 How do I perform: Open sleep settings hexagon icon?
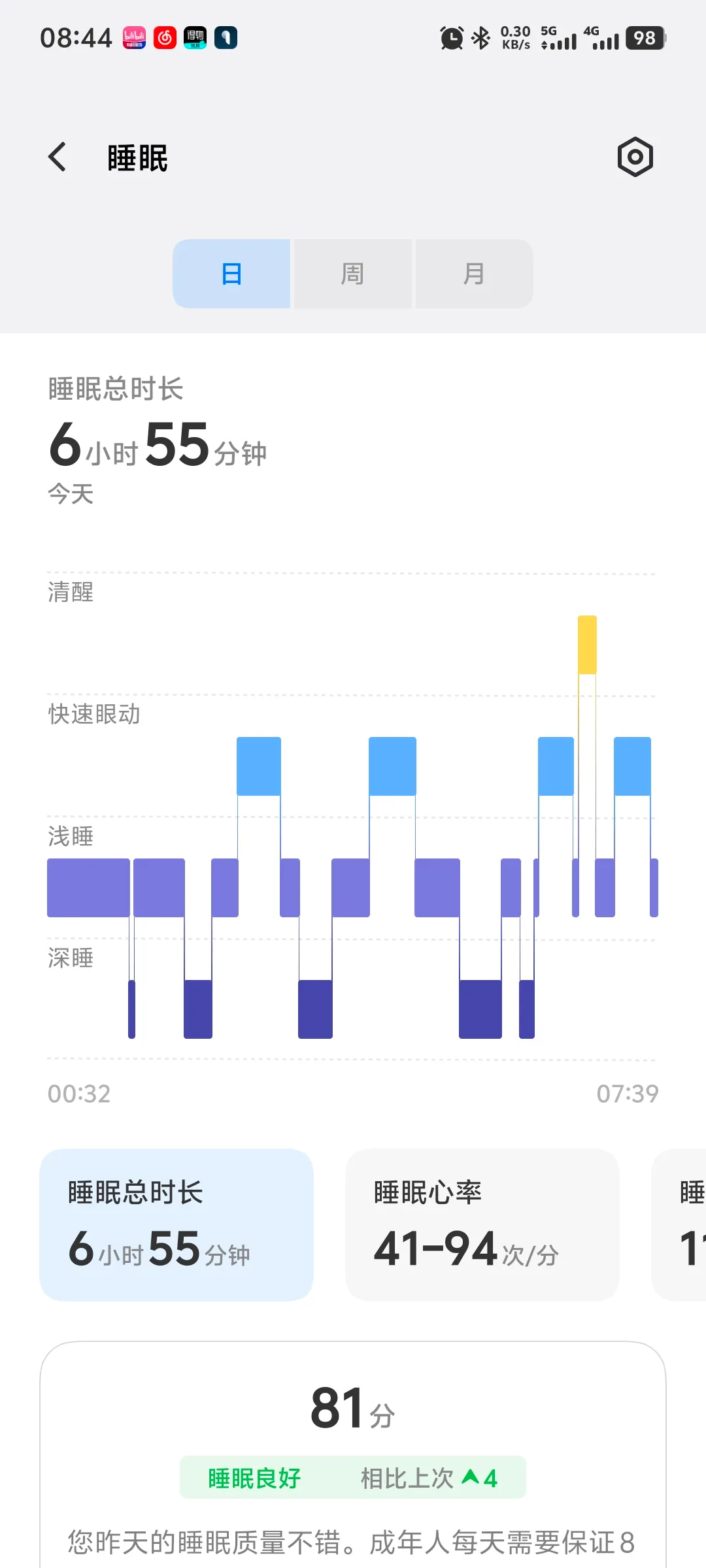635,157
